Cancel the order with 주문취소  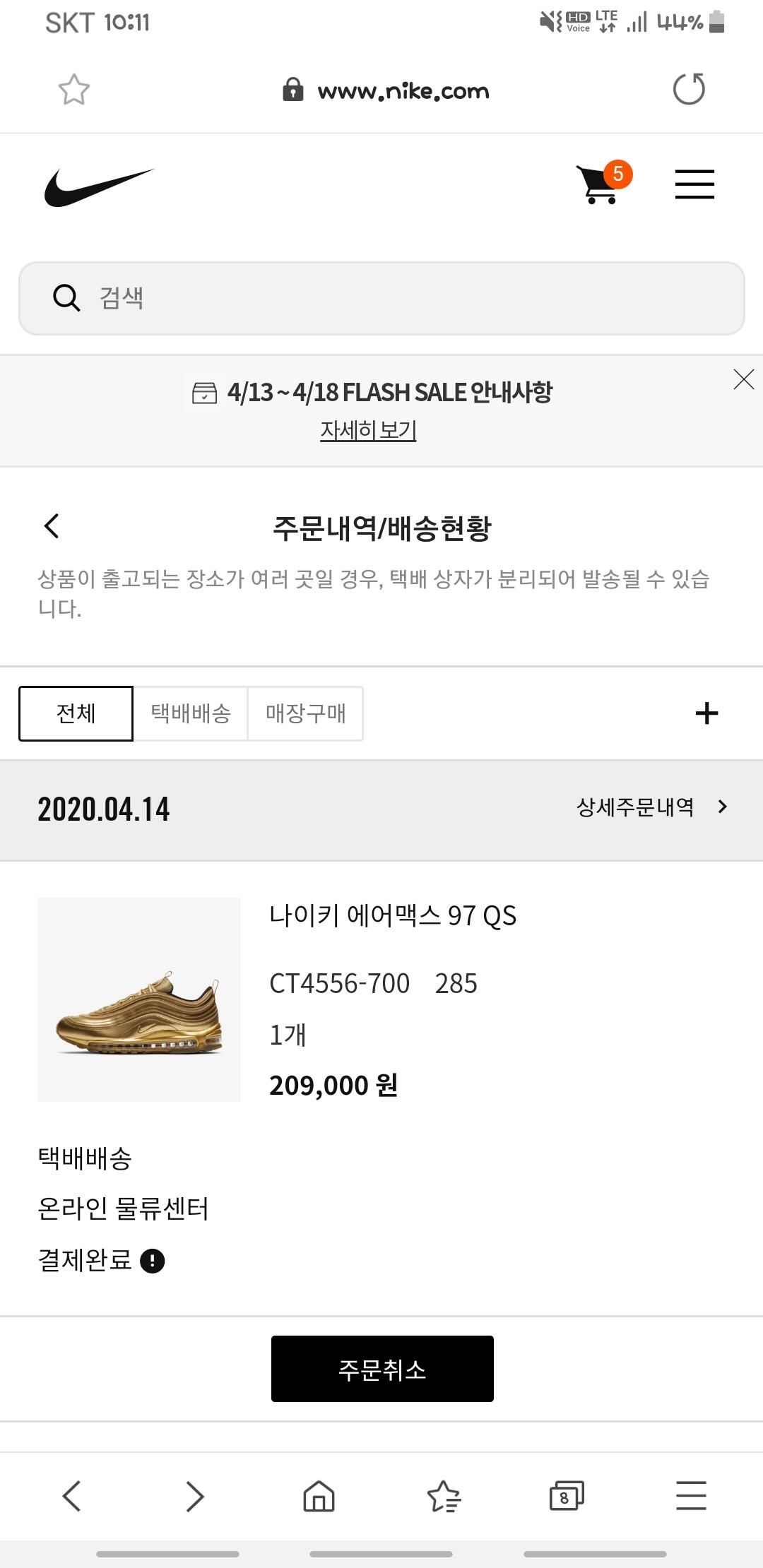[382, 1369]
